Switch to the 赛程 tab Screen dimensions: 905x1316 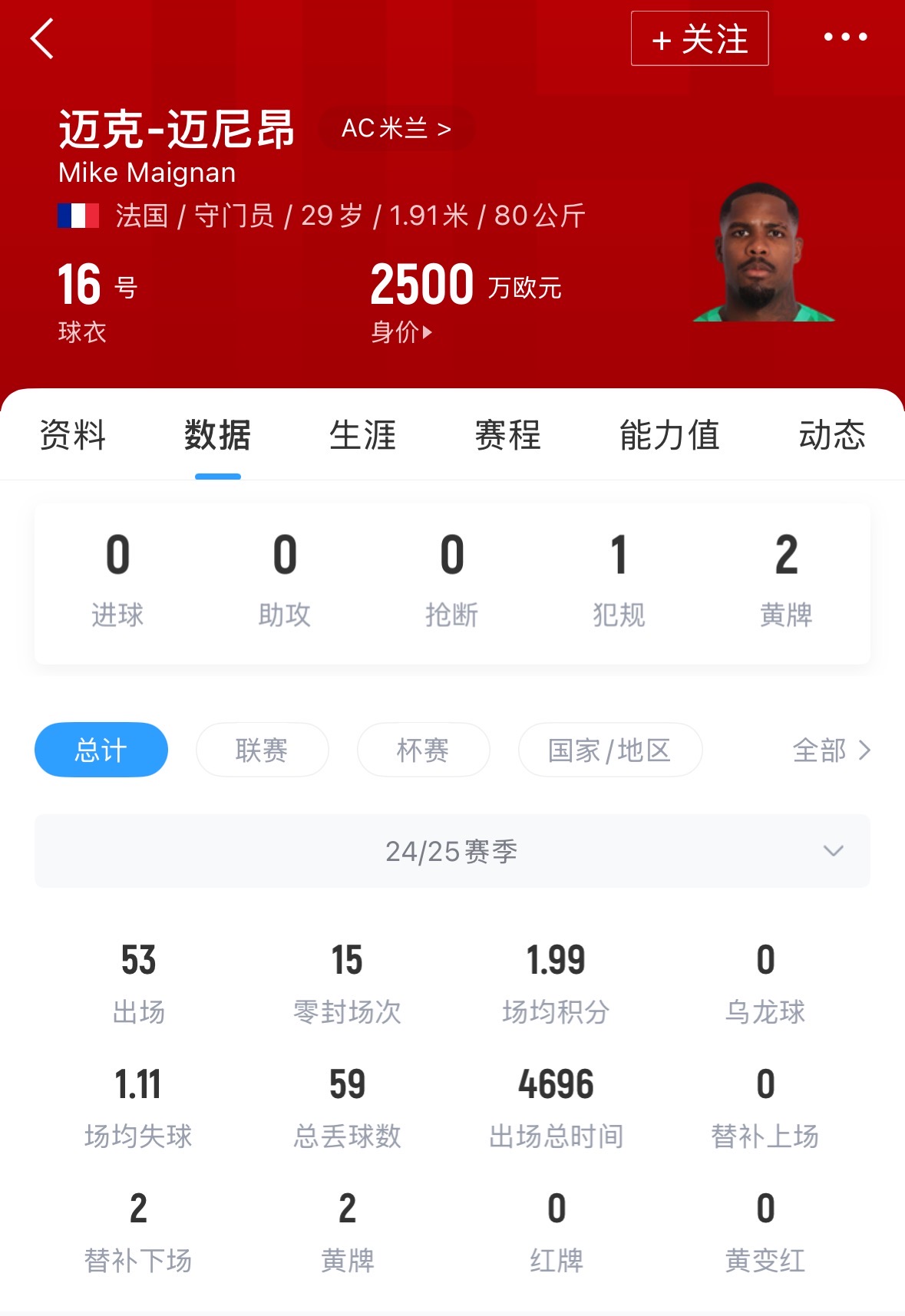point(507,435)
